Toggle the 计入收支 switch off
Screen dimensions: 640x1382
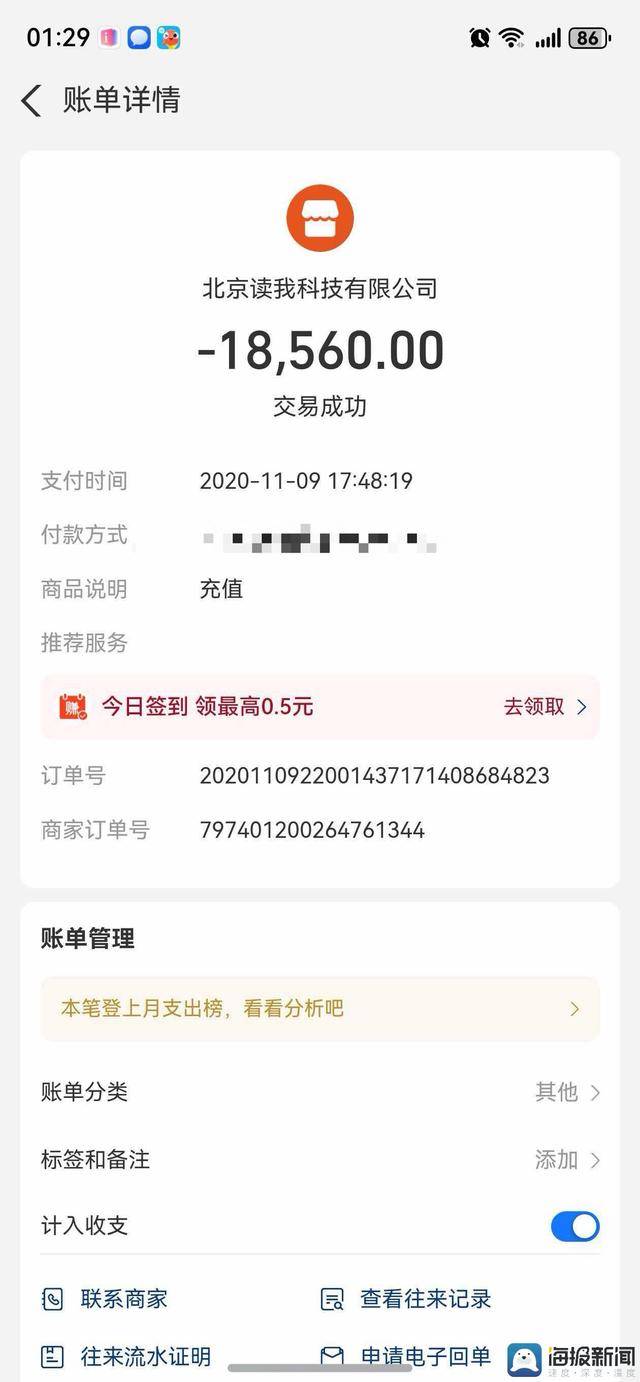coord(575,1226)
